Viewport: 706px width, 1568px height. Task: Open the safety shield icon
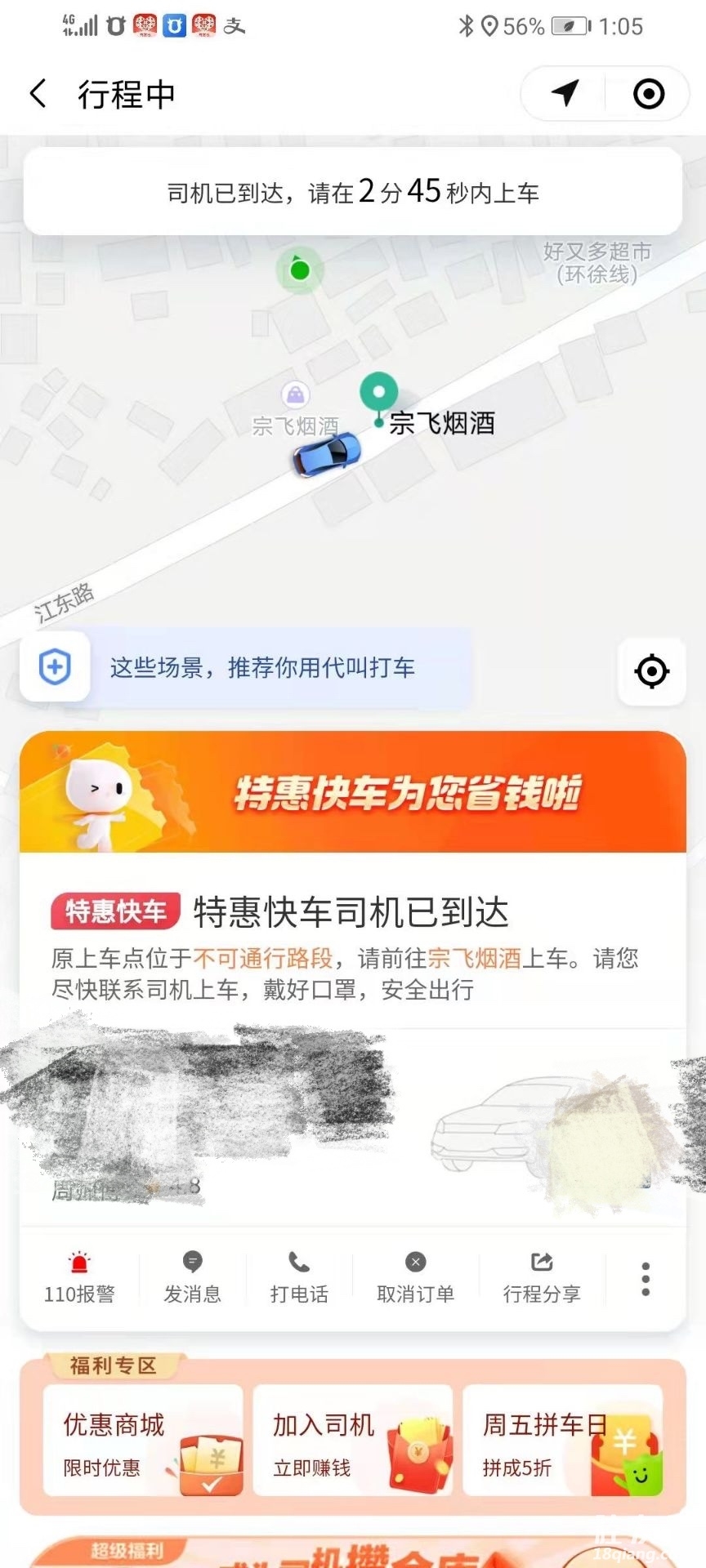(55, 667)
